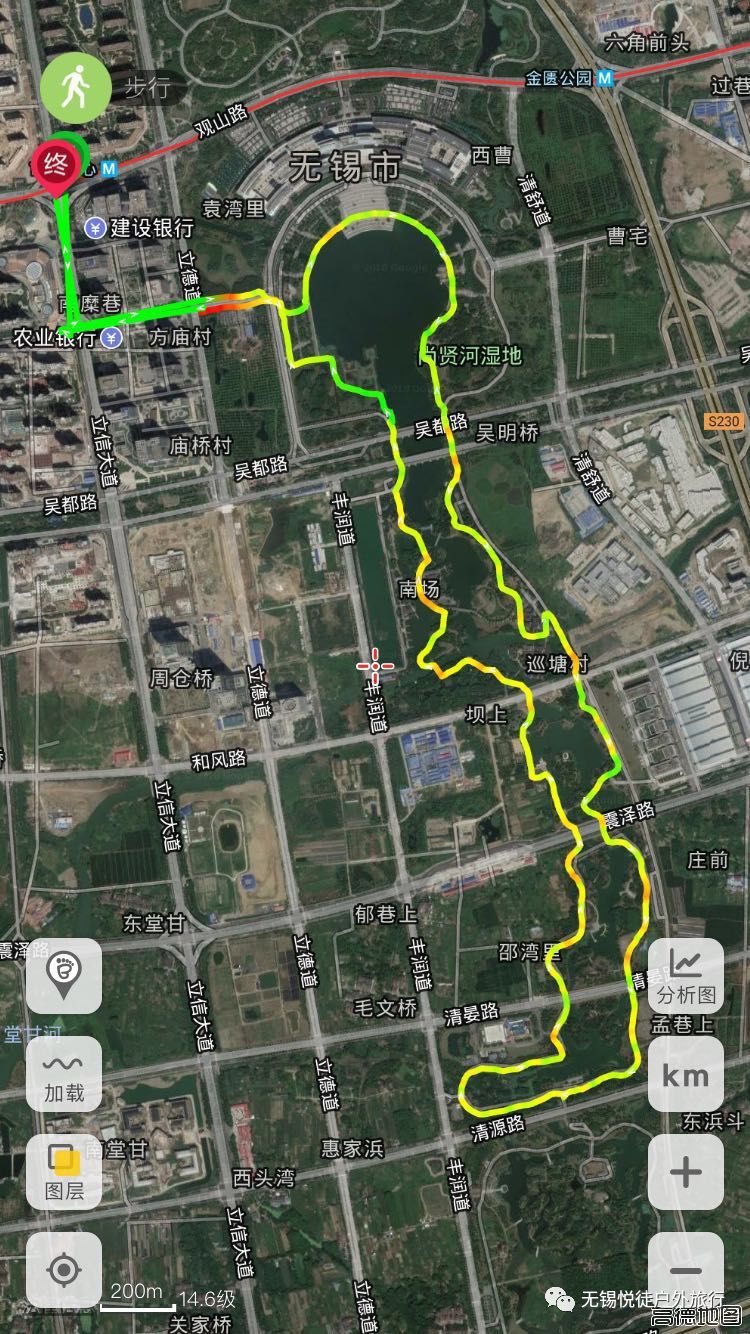This screenshot has width=750, height=1334.
Task: Open the footprint marker button
Action: click(x=64, y=976)
